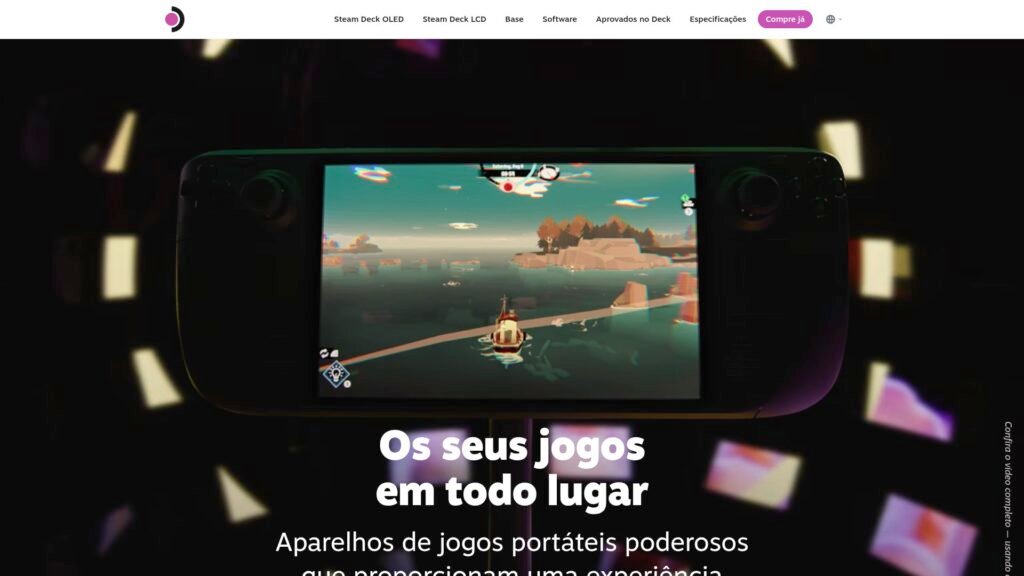Open Aprovados no Deck
The width and height of the screenshot is (1024, 576).
coord(633,19)
